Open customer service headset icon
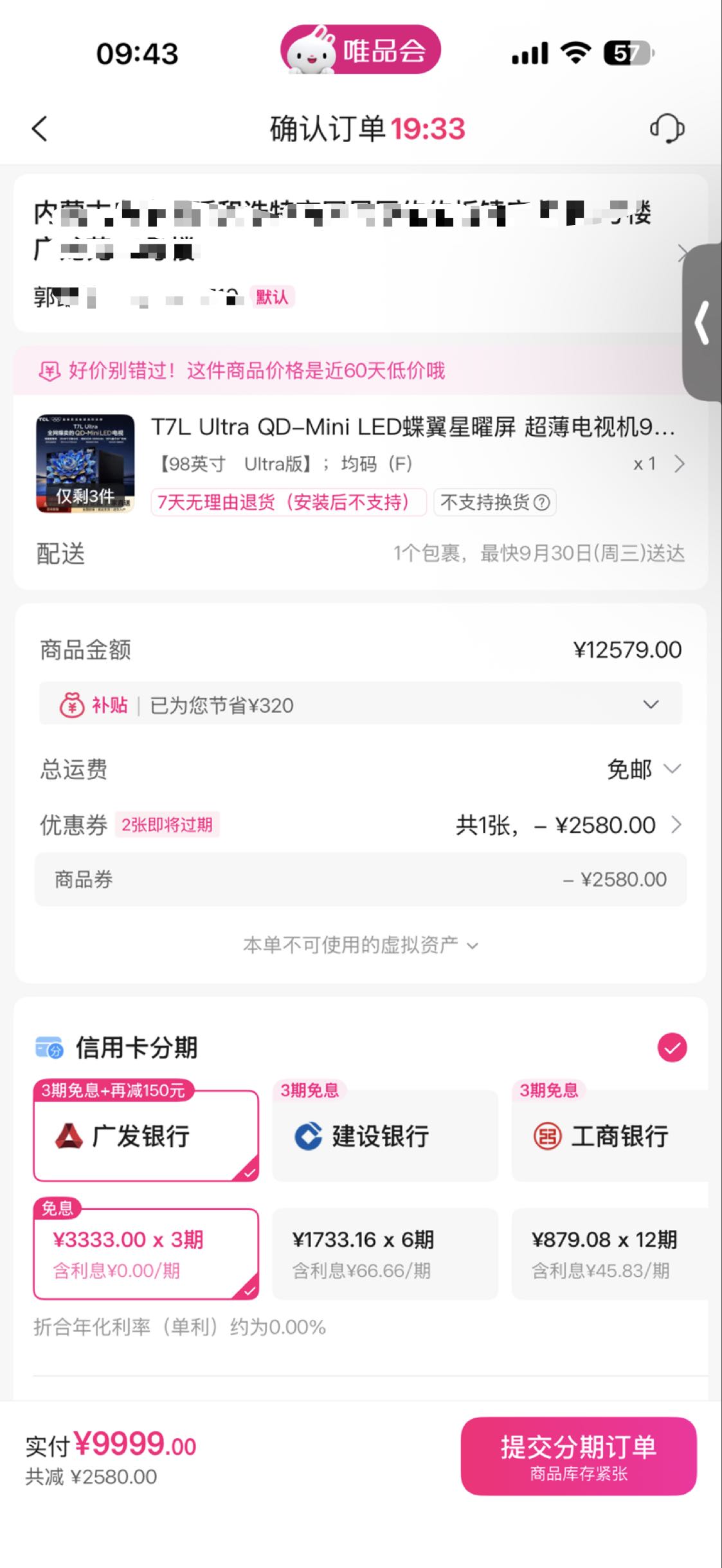 point(667,129)
